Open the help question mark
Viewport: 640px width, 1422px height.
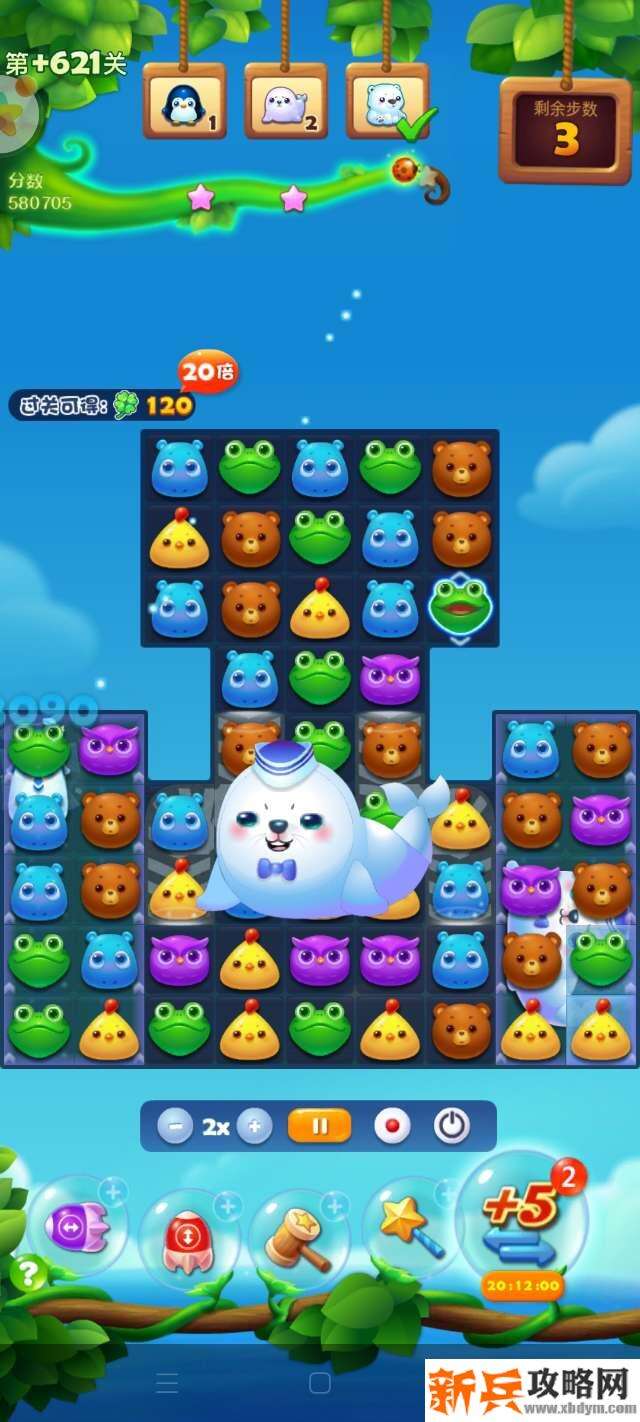tap(29, 1273)
